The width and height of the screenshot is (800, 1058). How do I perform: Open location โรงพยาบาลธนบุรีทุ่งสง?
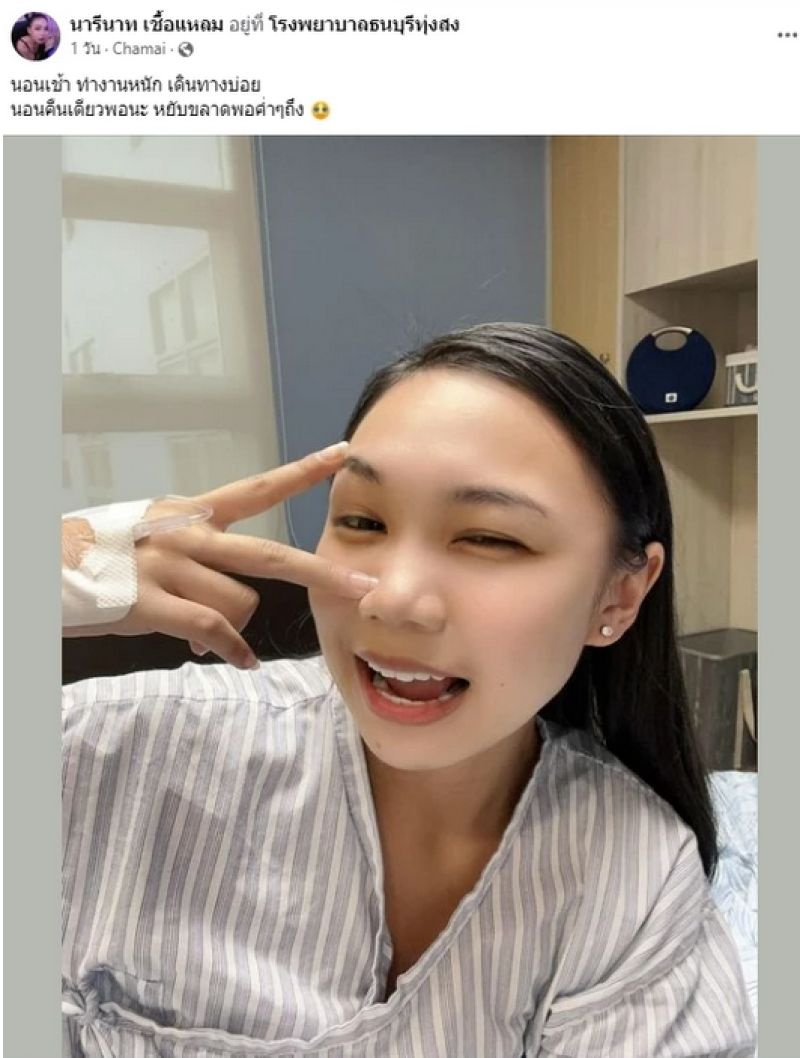pyautogui.click(x=363, y=24)
